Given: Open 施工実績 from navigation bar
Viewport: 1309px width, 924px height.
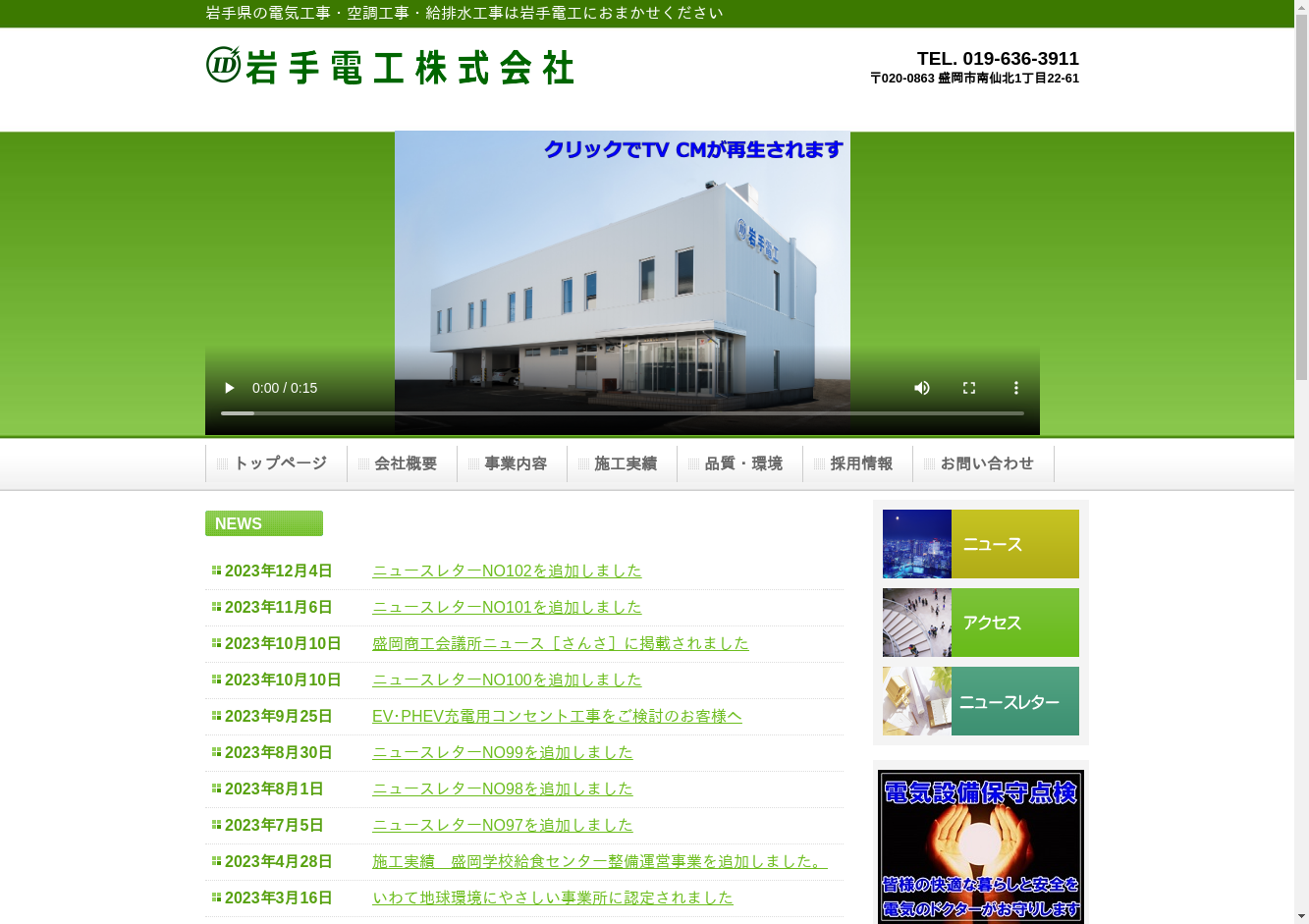Looking at the screenshot, I should click(x=624, y=463).
